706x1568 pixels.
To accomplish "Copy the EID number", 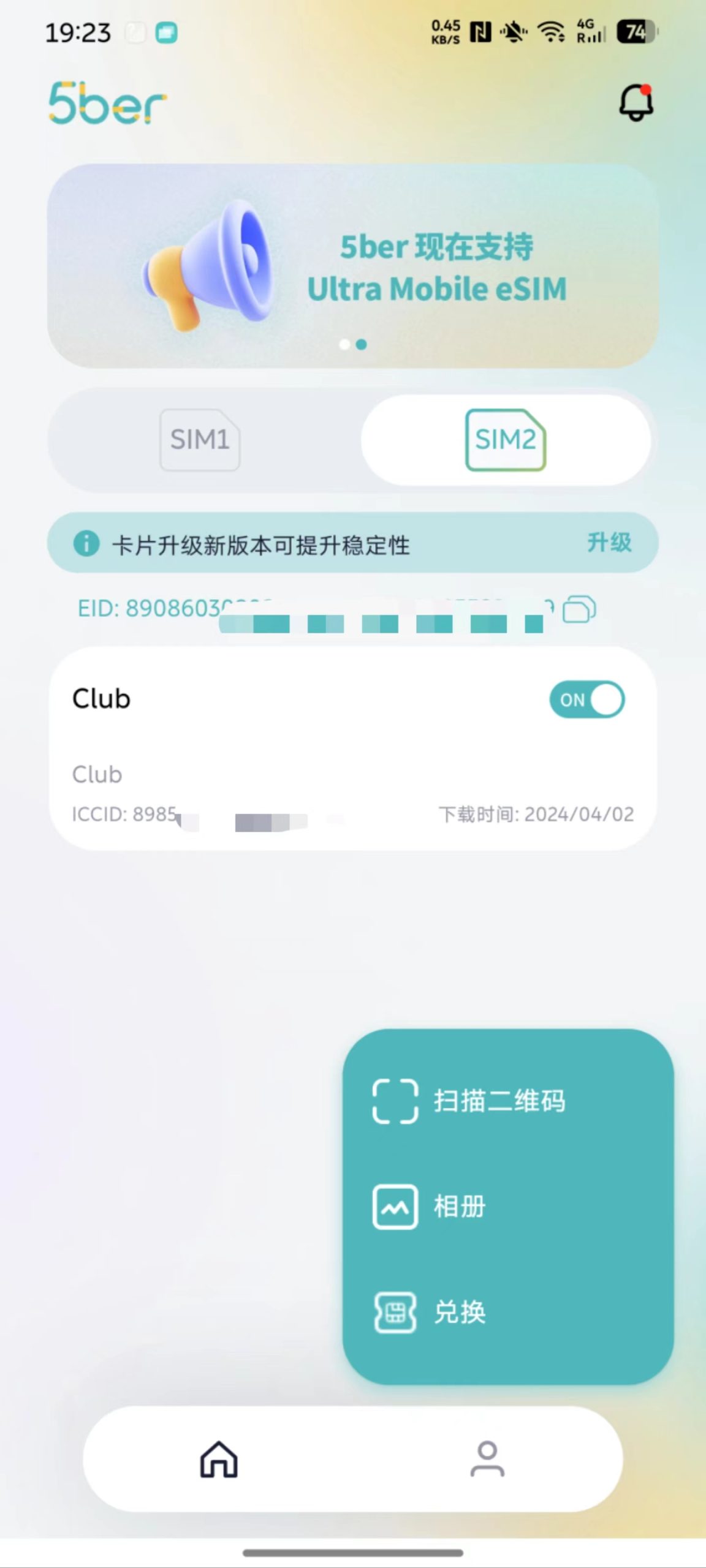I will [579, 609].
